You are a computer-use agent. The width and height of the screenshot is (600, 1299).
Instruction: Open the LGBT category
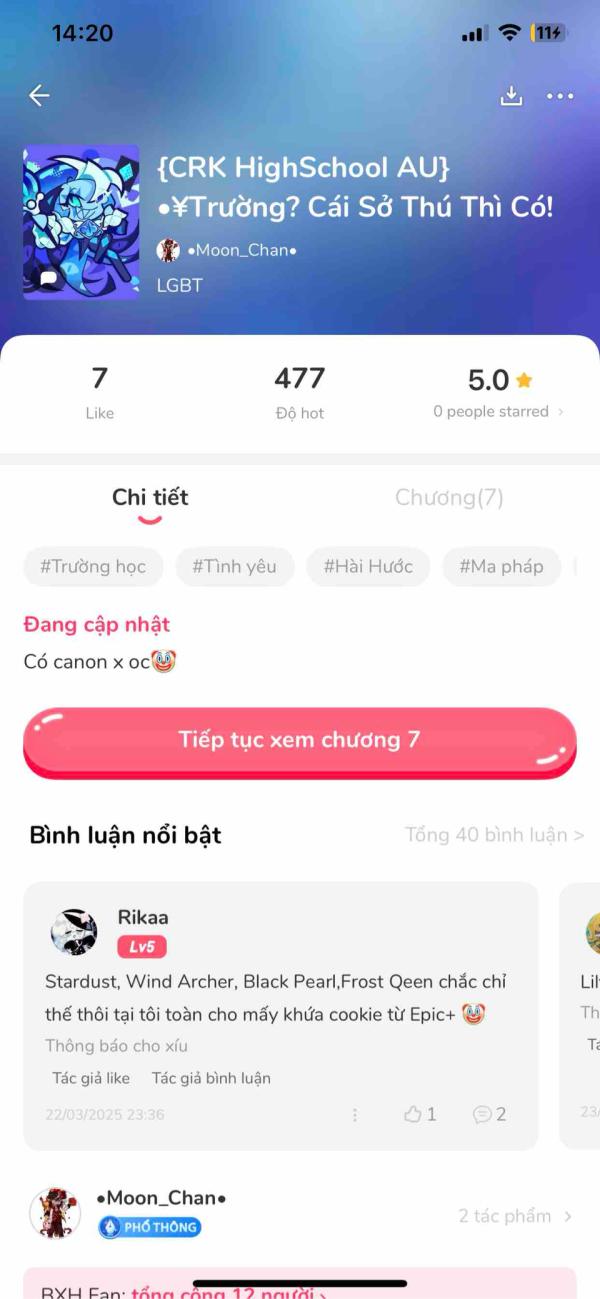pyautogui.click(x=180, y=285)
